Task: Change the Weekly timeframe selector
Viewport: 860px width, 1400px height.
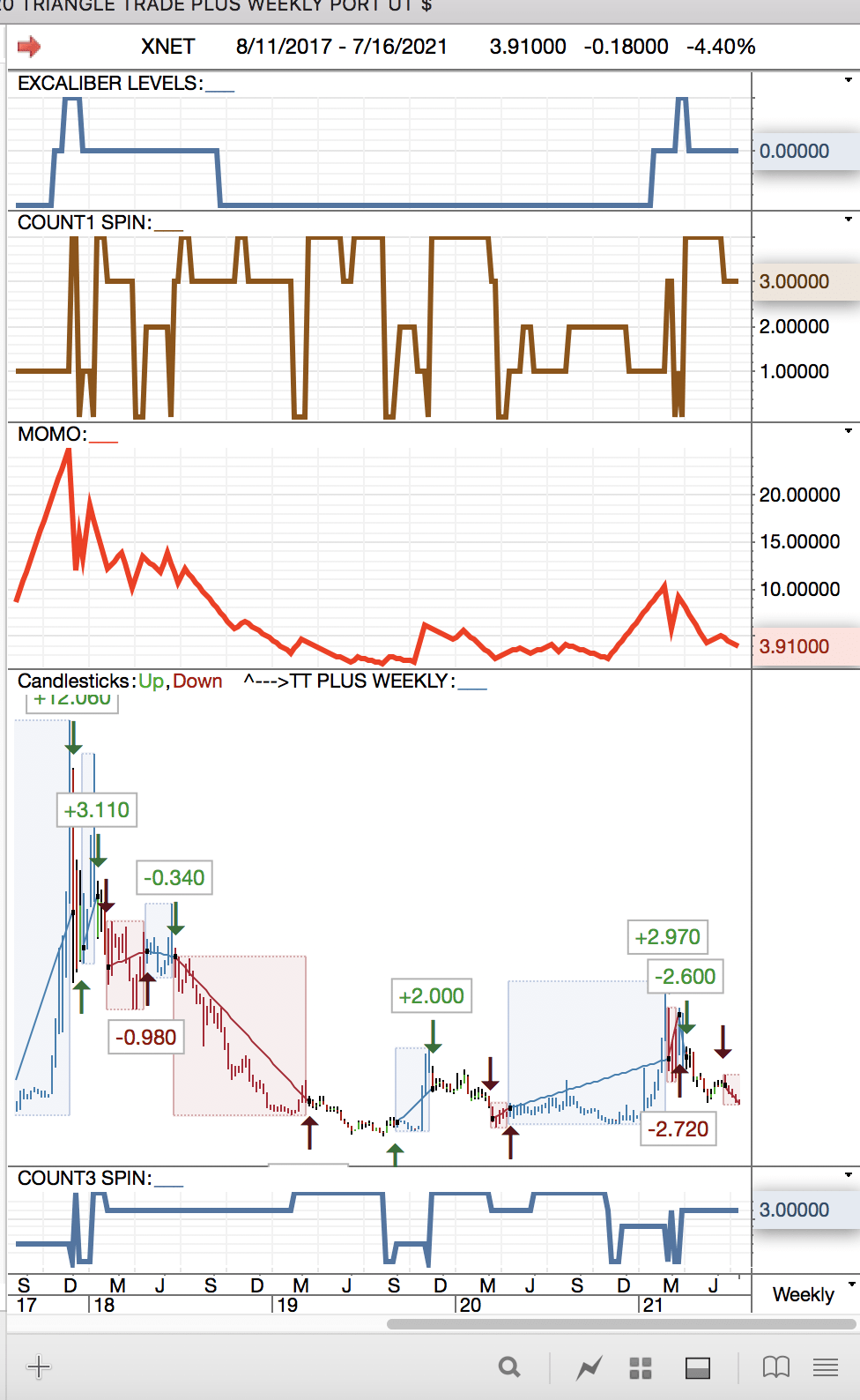Action: [x=804, y=1294]
